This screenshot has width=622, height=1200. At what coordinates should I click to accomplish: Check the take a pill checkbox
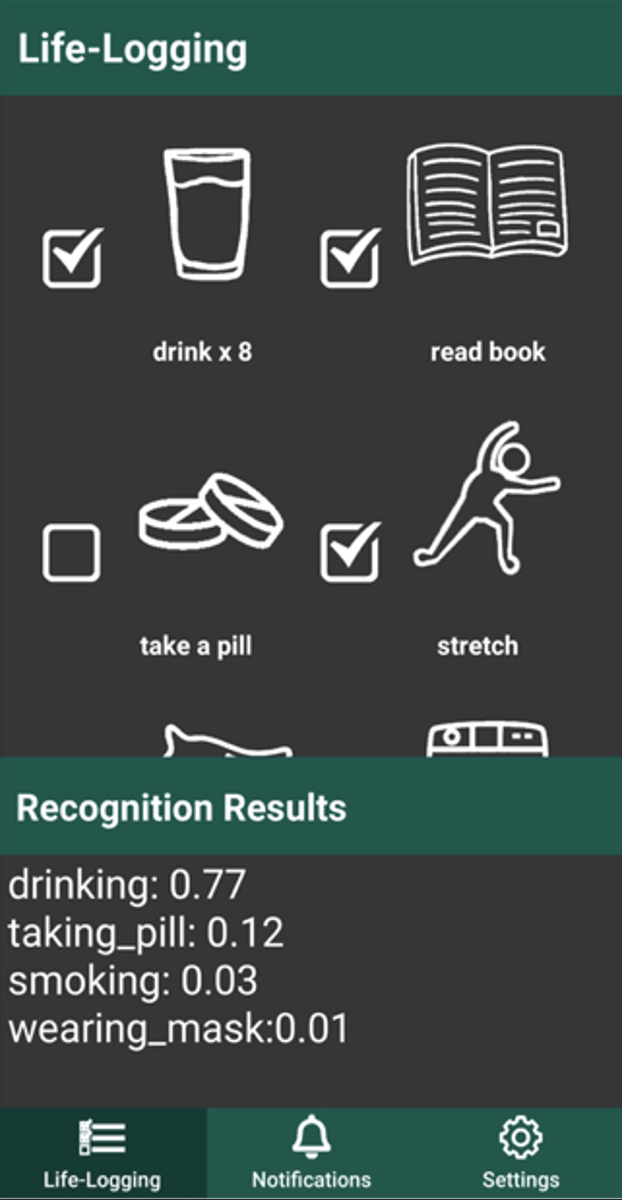[x=72, y=553]
